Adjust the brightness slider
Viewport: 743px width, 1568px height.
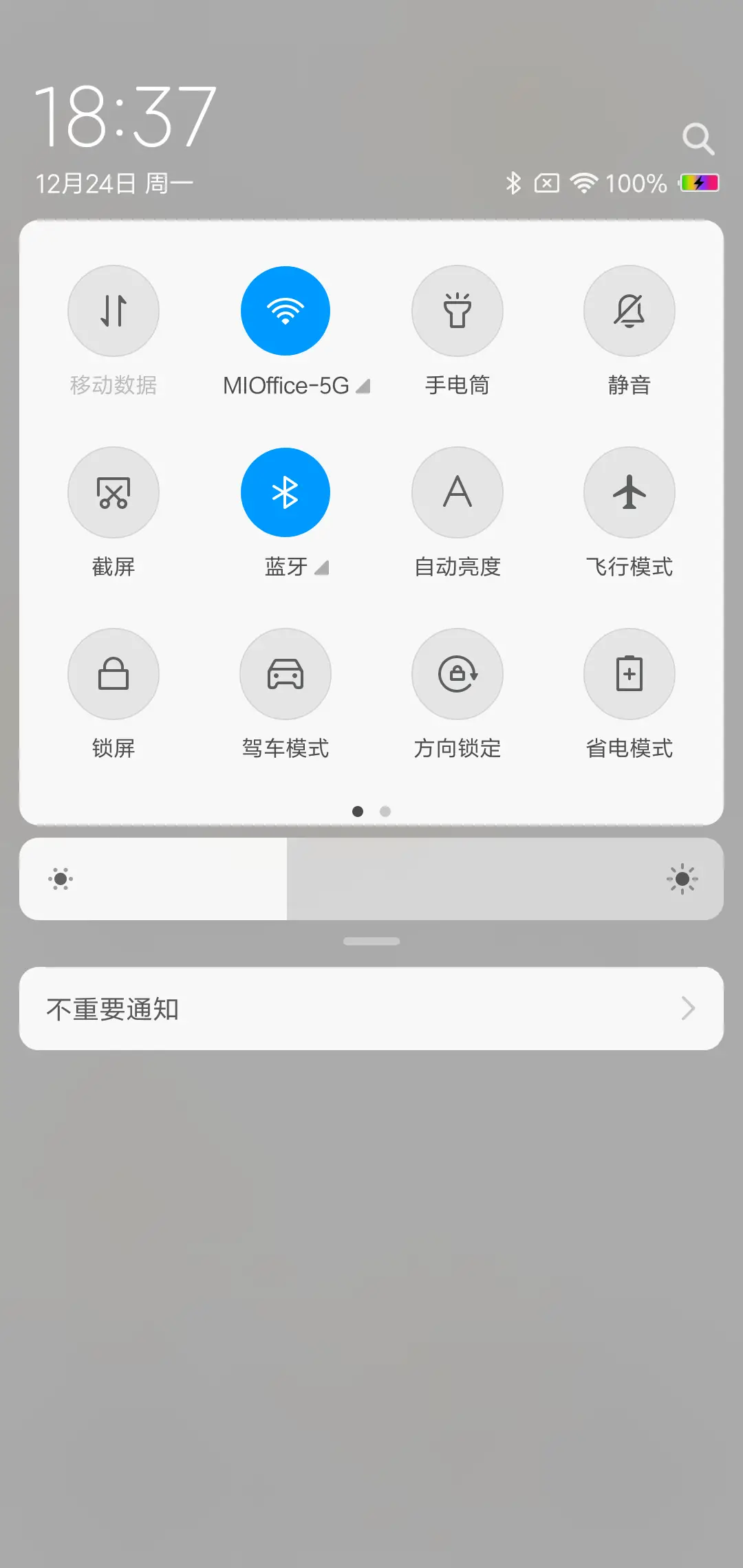tap(371, 879)
